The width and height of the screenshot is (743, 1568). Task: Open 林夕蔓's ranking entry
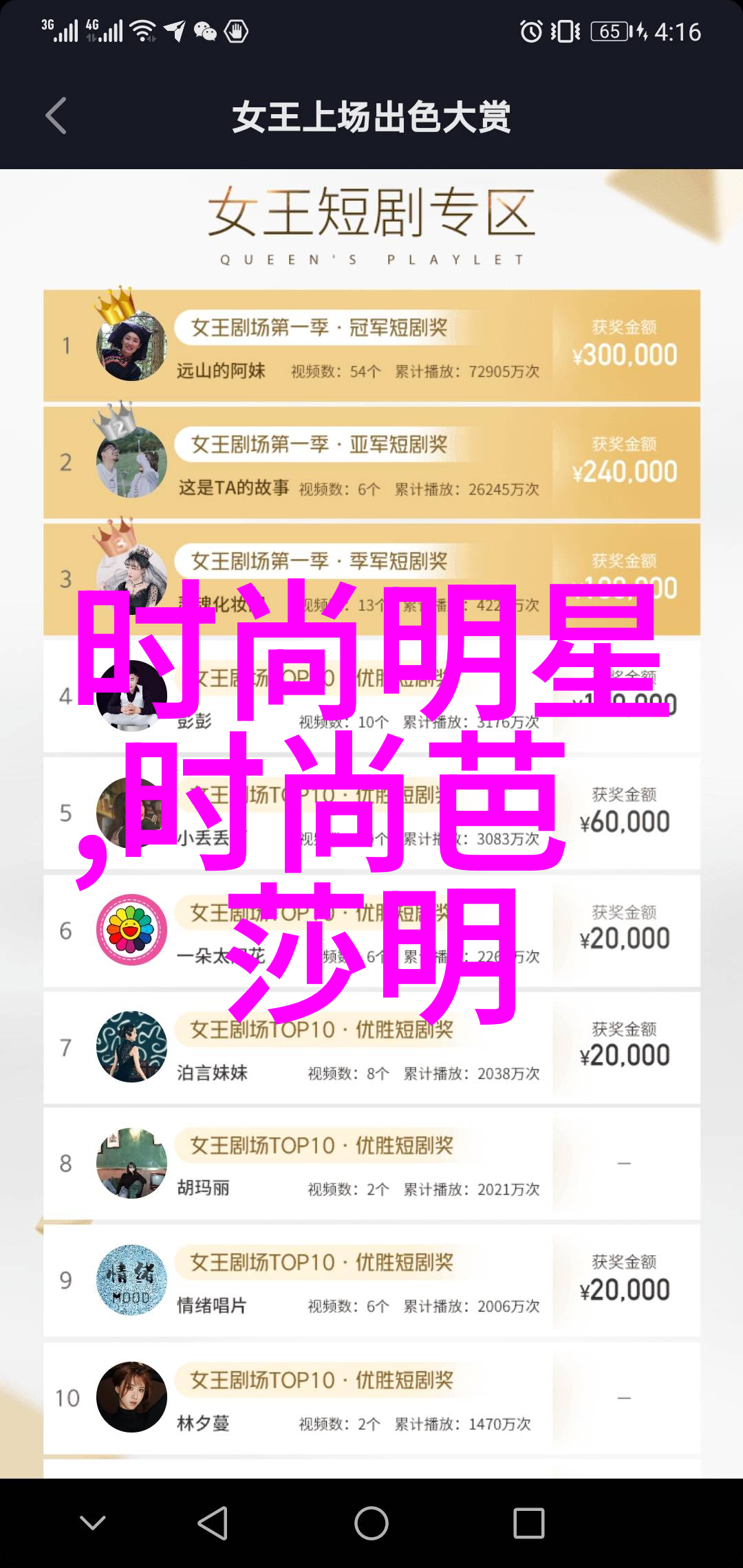coord(371,1398)
